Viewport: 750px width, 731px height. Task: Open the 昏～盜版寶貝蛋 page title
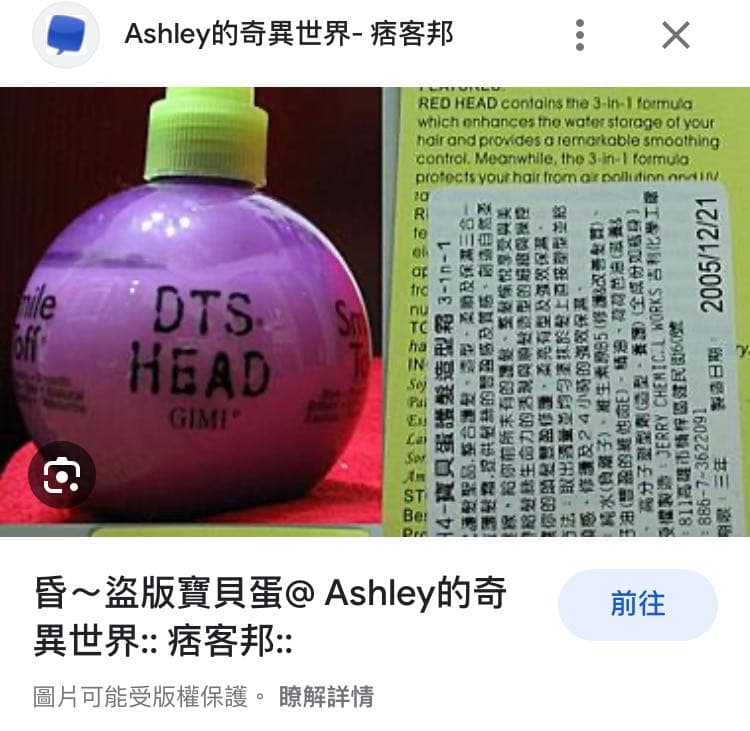tap(270, 616)
